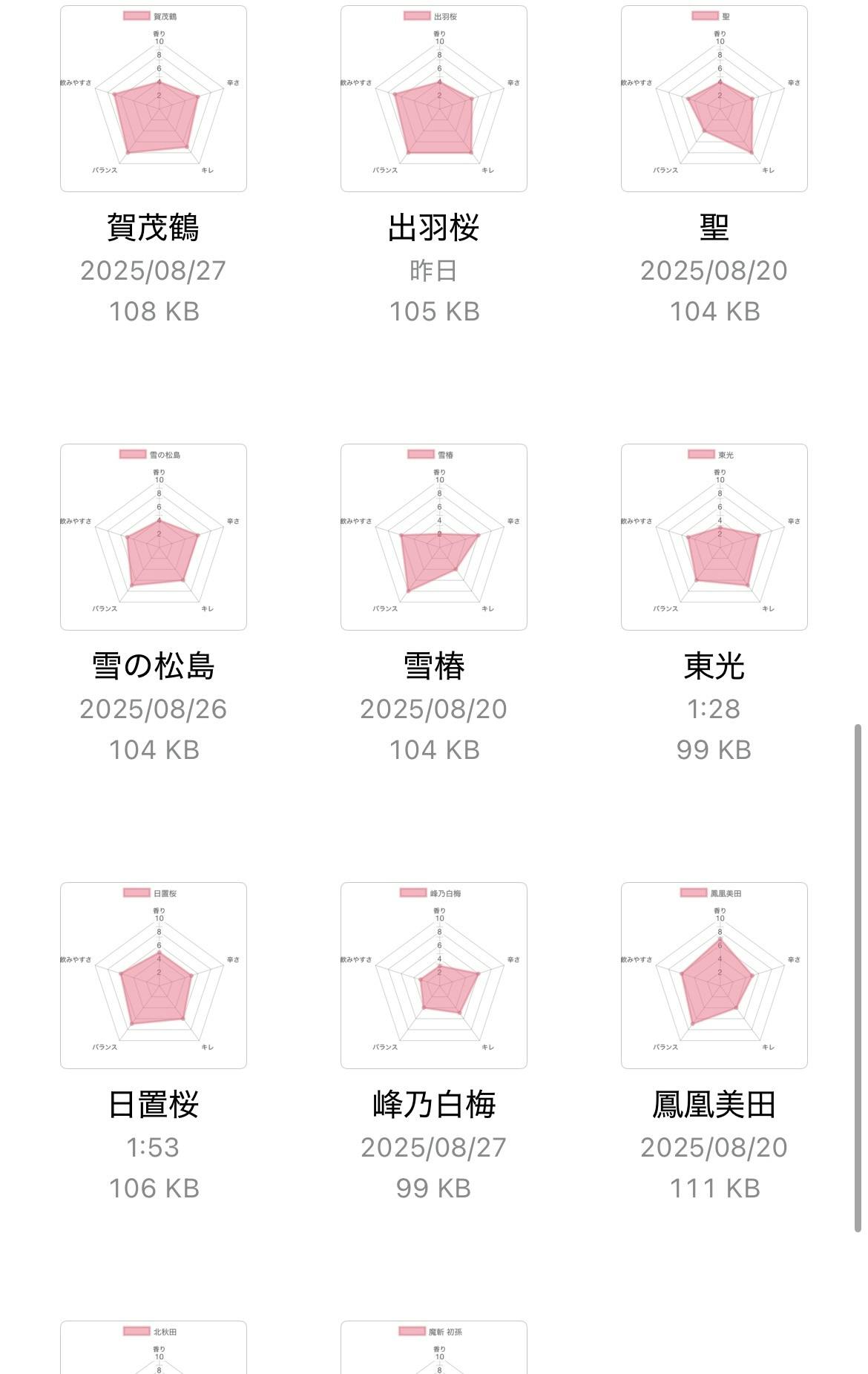Open the 北秋田 chart file

[x=154, y=1349]
